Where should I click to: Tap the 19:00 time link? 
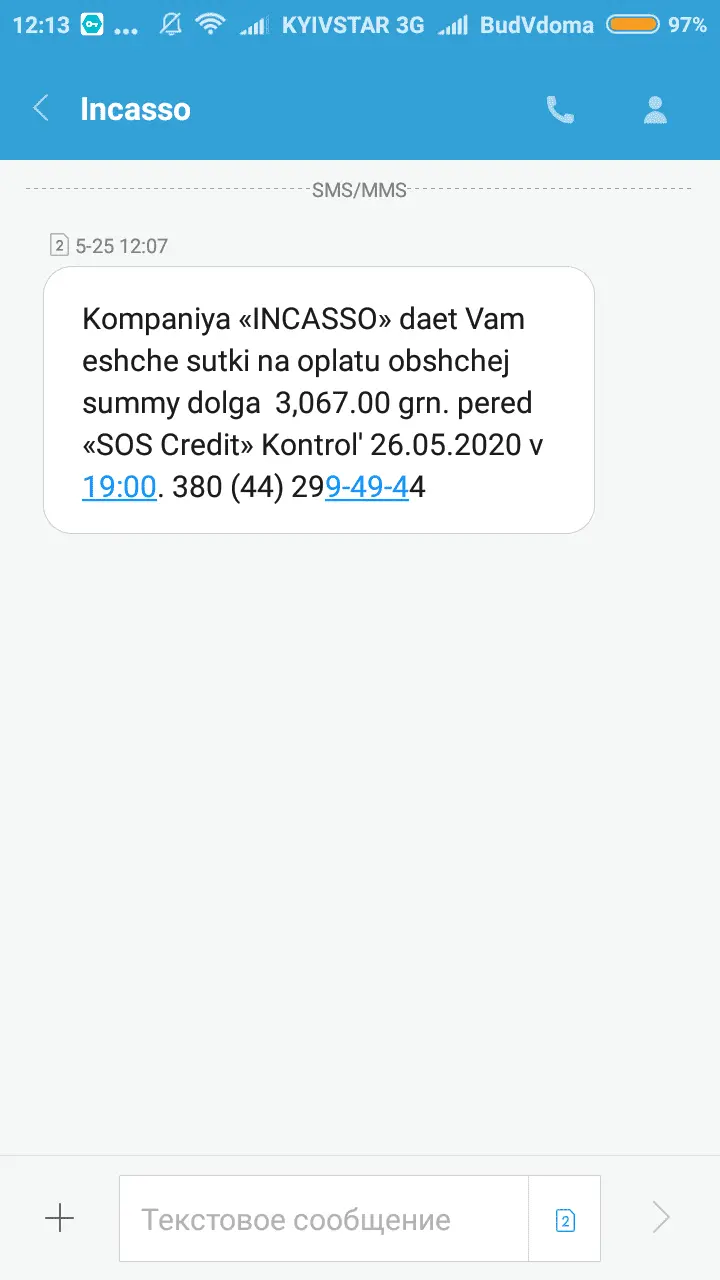tap(119, 487)
